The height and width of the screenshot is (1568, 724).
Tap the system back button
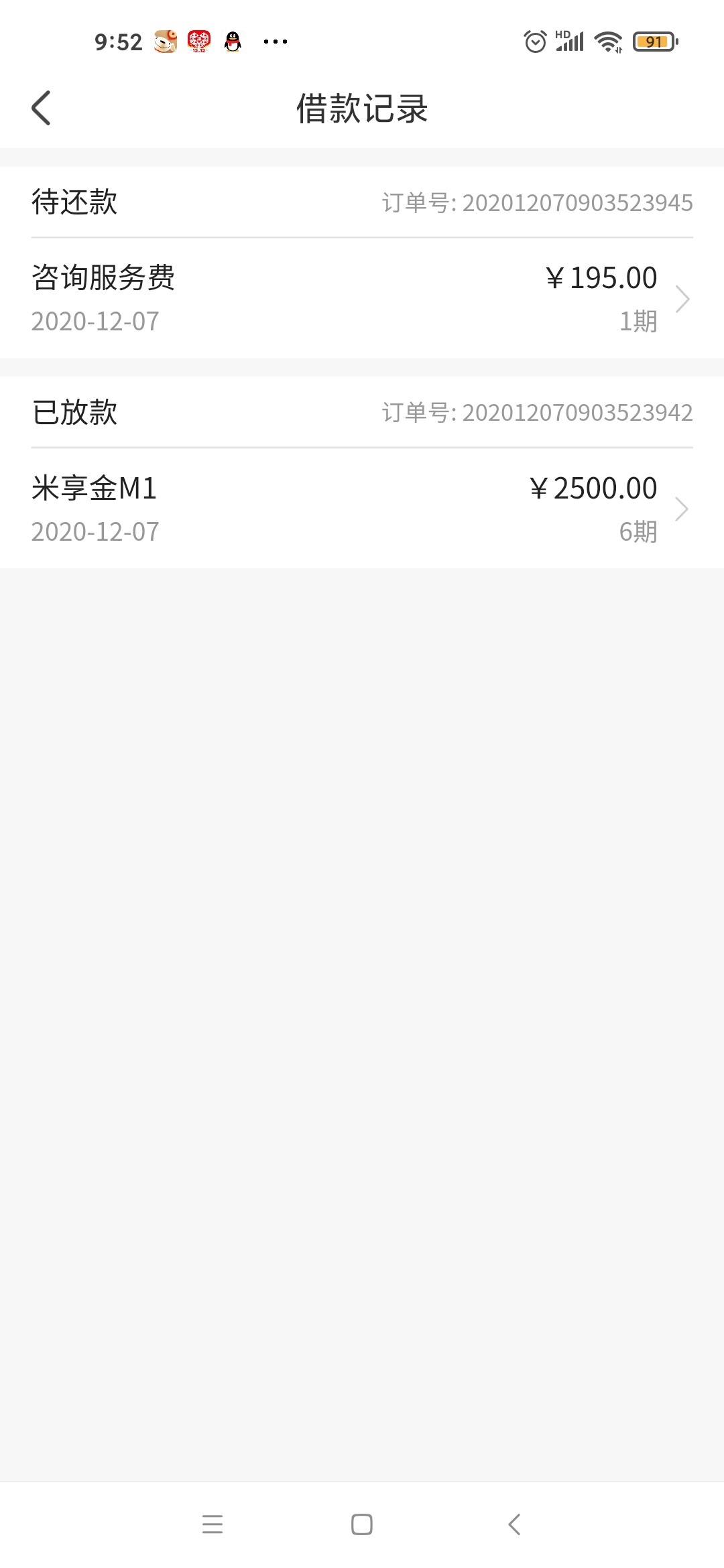[514, 1524]
